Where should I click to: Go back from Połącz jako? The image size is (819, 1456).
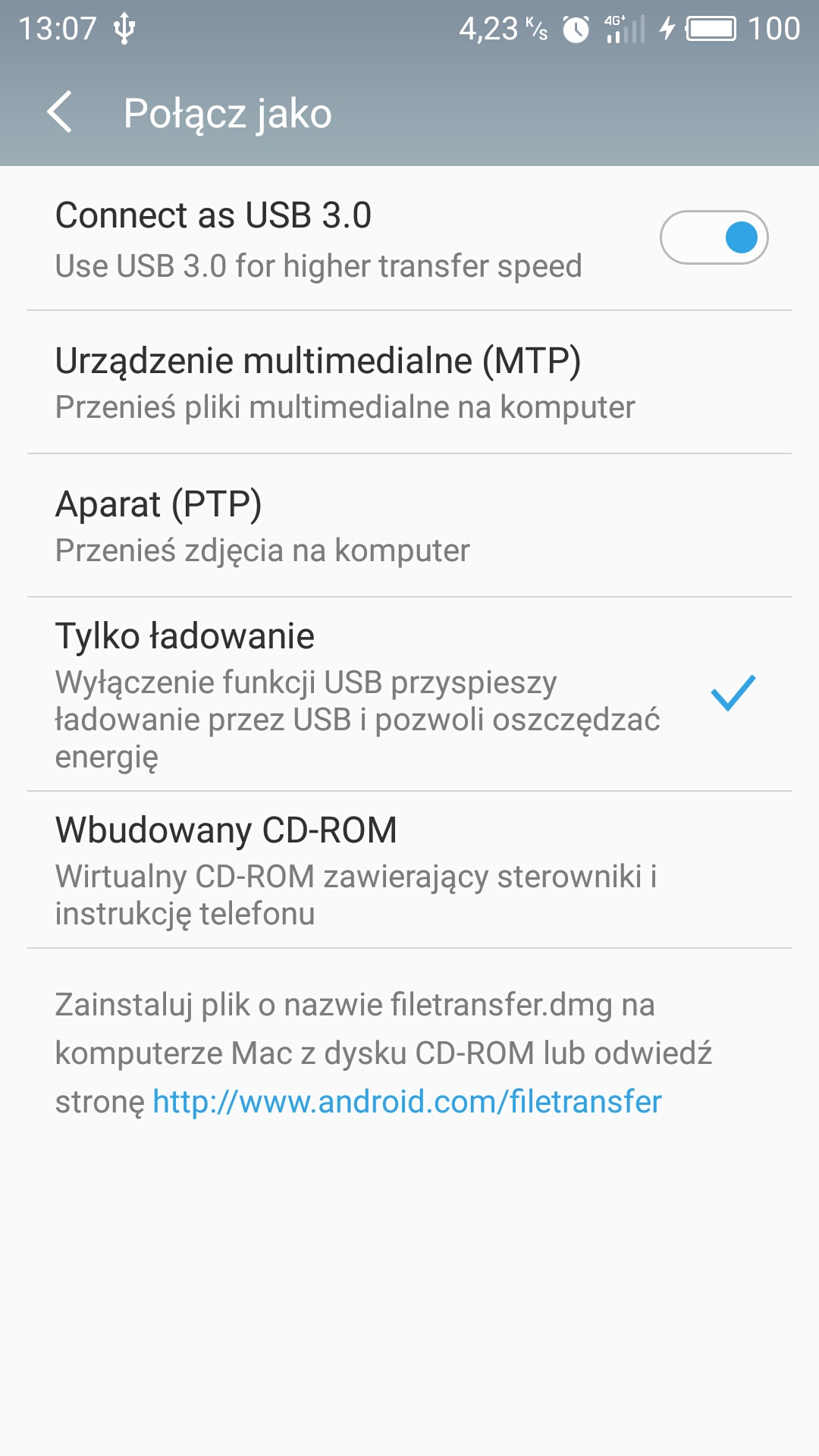(x=61, y=112)
